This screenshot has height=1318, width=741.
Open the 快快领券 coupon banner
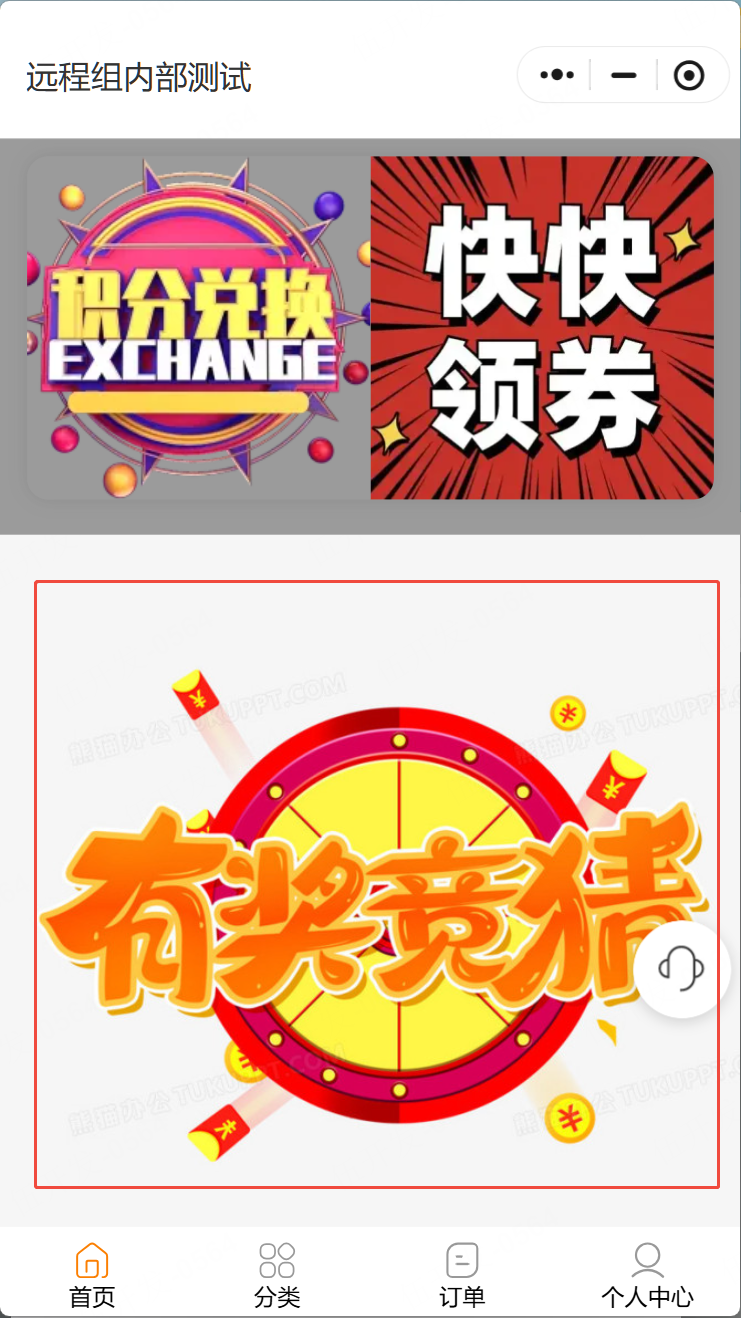(x=542, y=327)
